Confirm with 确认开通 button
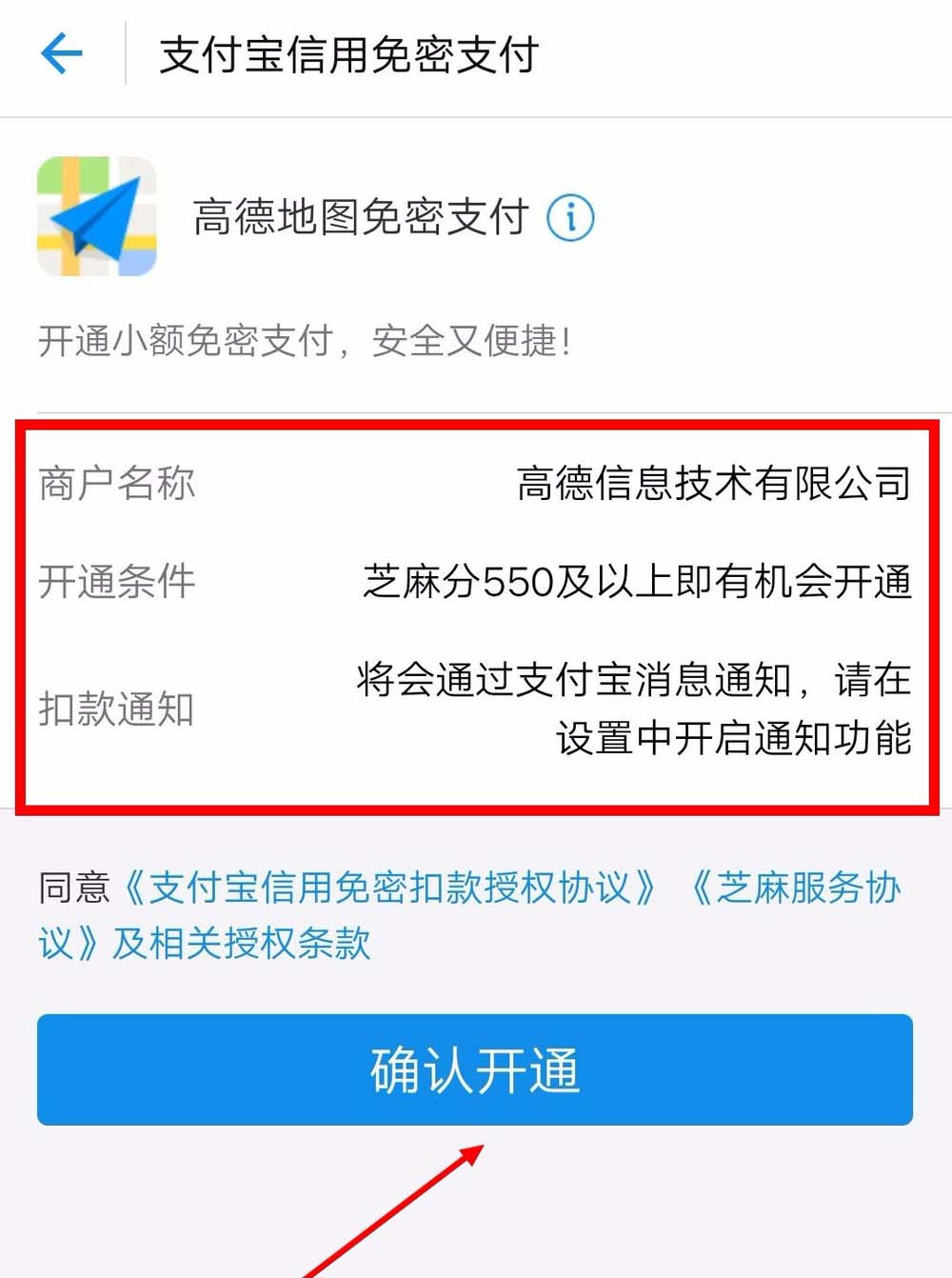 (x=475, y=1069)
